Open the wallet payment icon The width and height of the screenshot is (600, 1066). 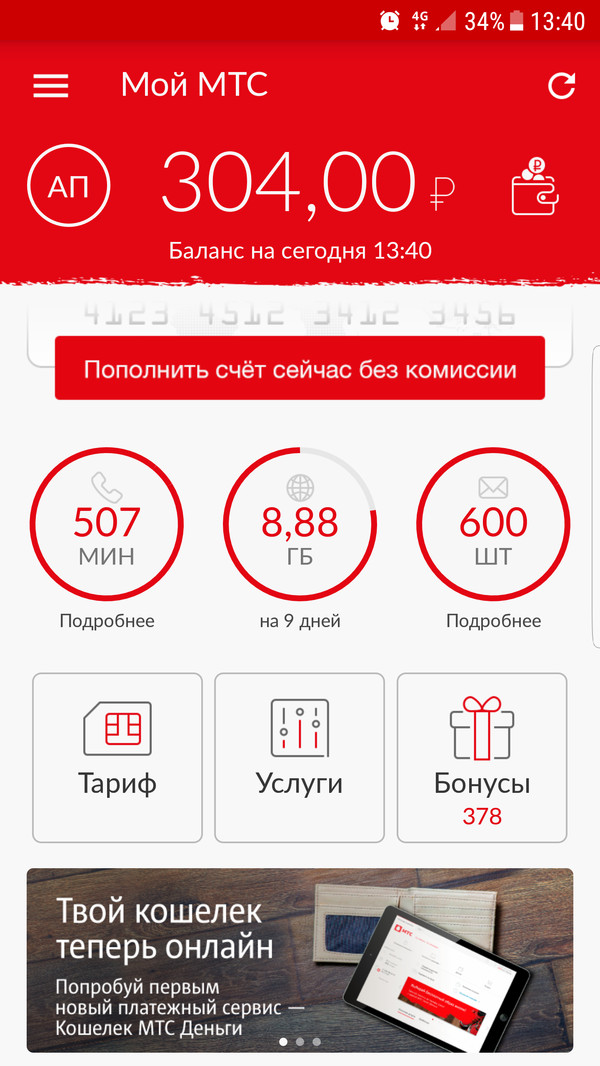point(535,187)
